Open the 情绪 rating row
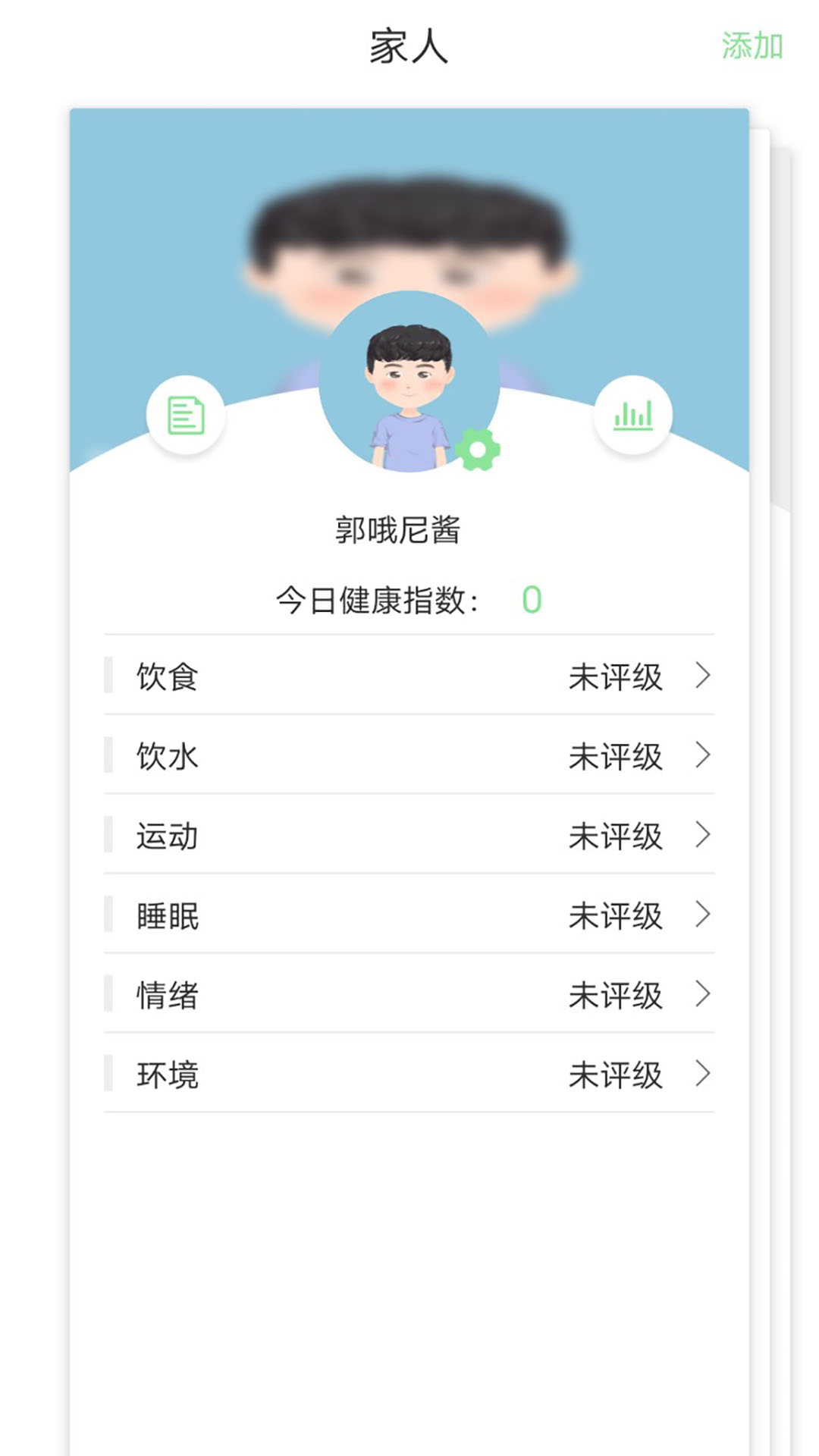 (x=409, y=994)
